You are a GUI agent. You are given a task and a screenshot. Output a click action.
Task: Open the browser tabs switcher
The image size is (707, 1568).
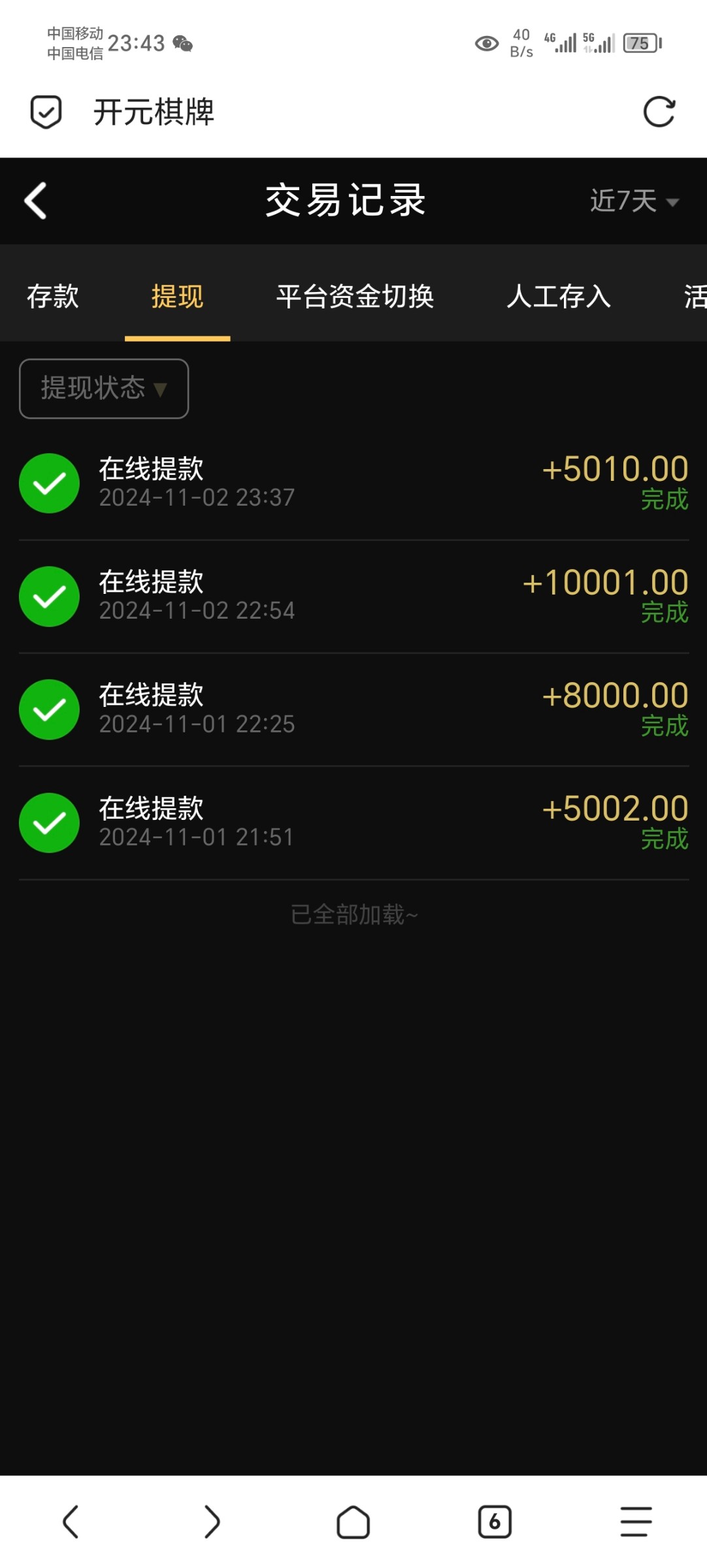(x=495, y=1522)
